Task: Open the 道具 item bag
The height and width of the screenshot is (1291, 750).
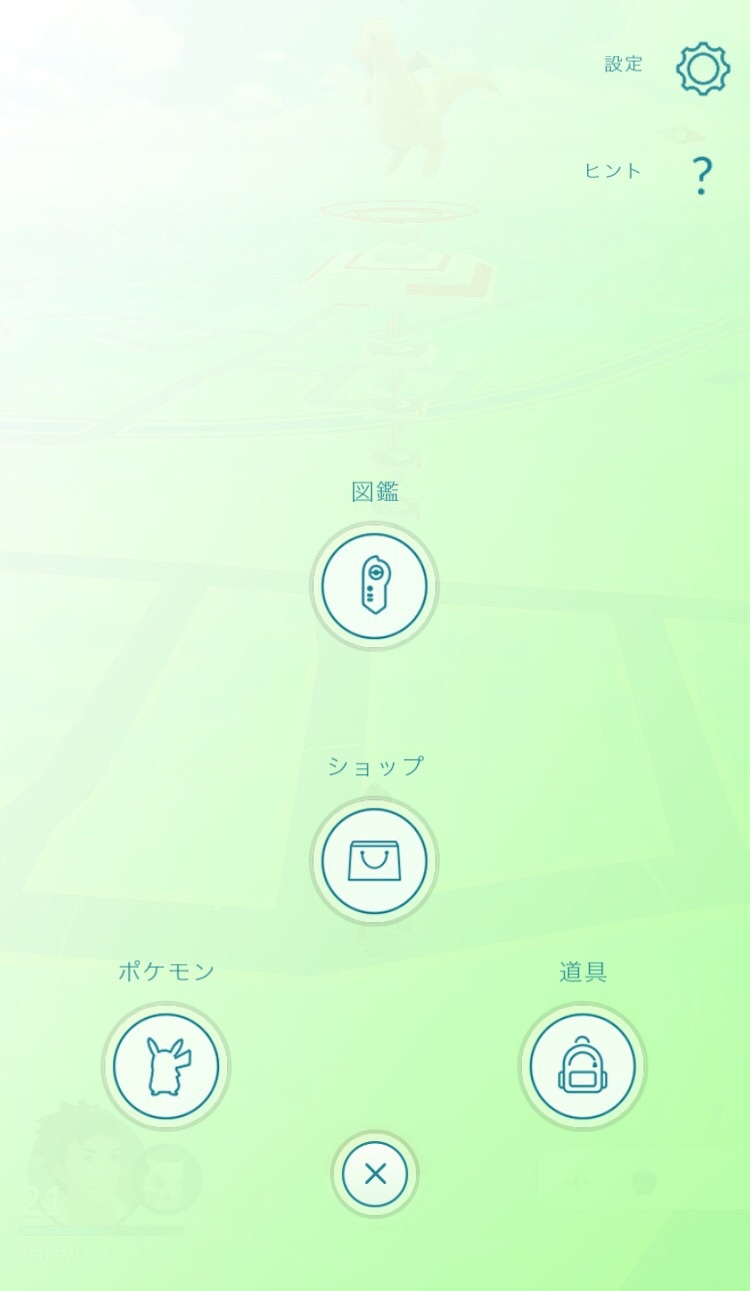Action: (583, 1066)
